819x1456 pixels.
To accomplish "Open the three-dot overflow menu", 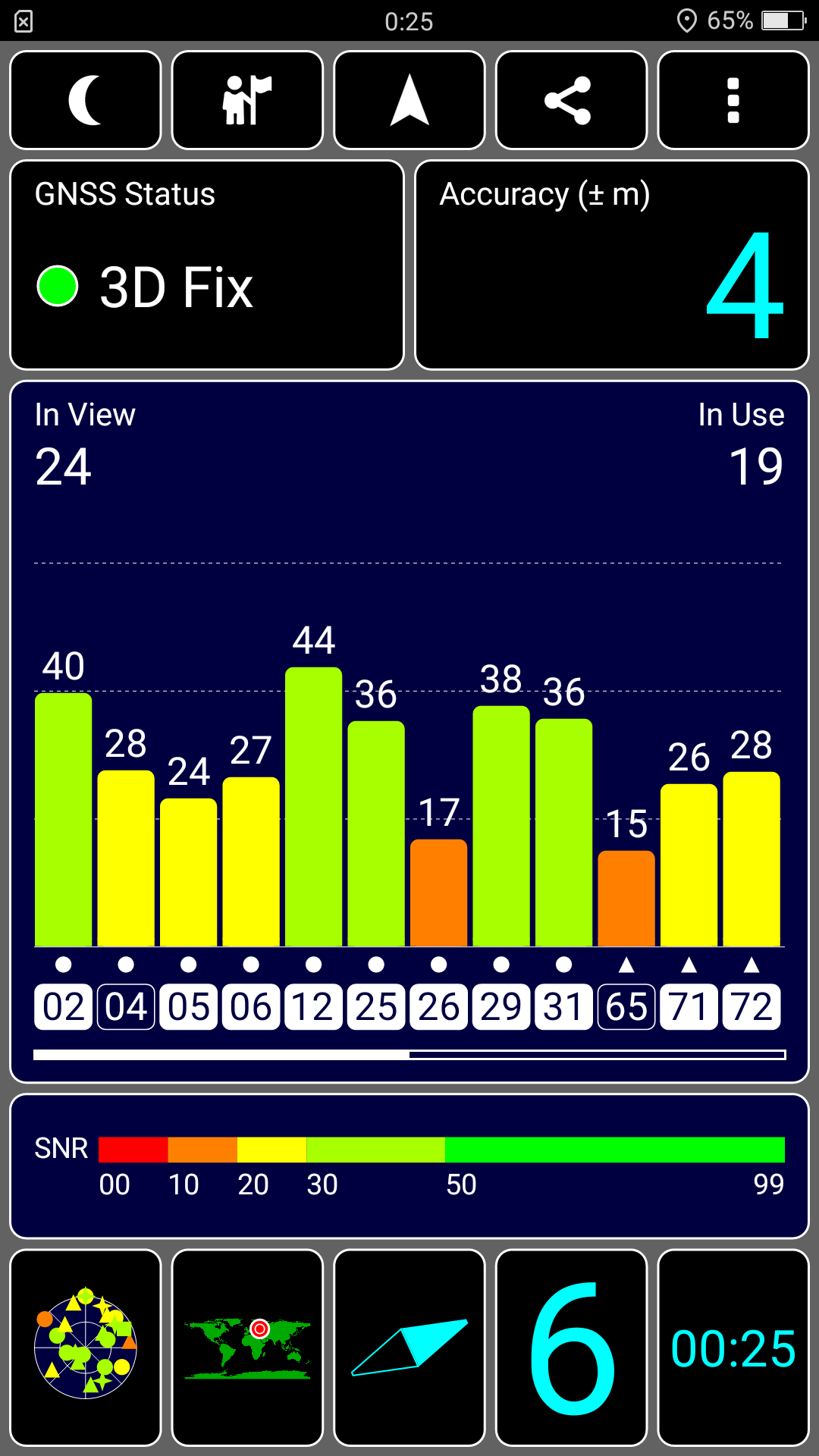I will point(733,100).
